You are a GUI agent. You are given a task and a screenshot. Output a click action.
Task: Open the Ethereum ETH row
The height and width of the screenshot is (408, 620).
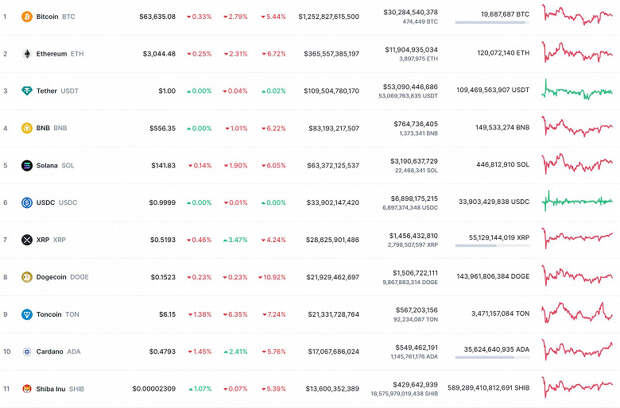[51, 53]
